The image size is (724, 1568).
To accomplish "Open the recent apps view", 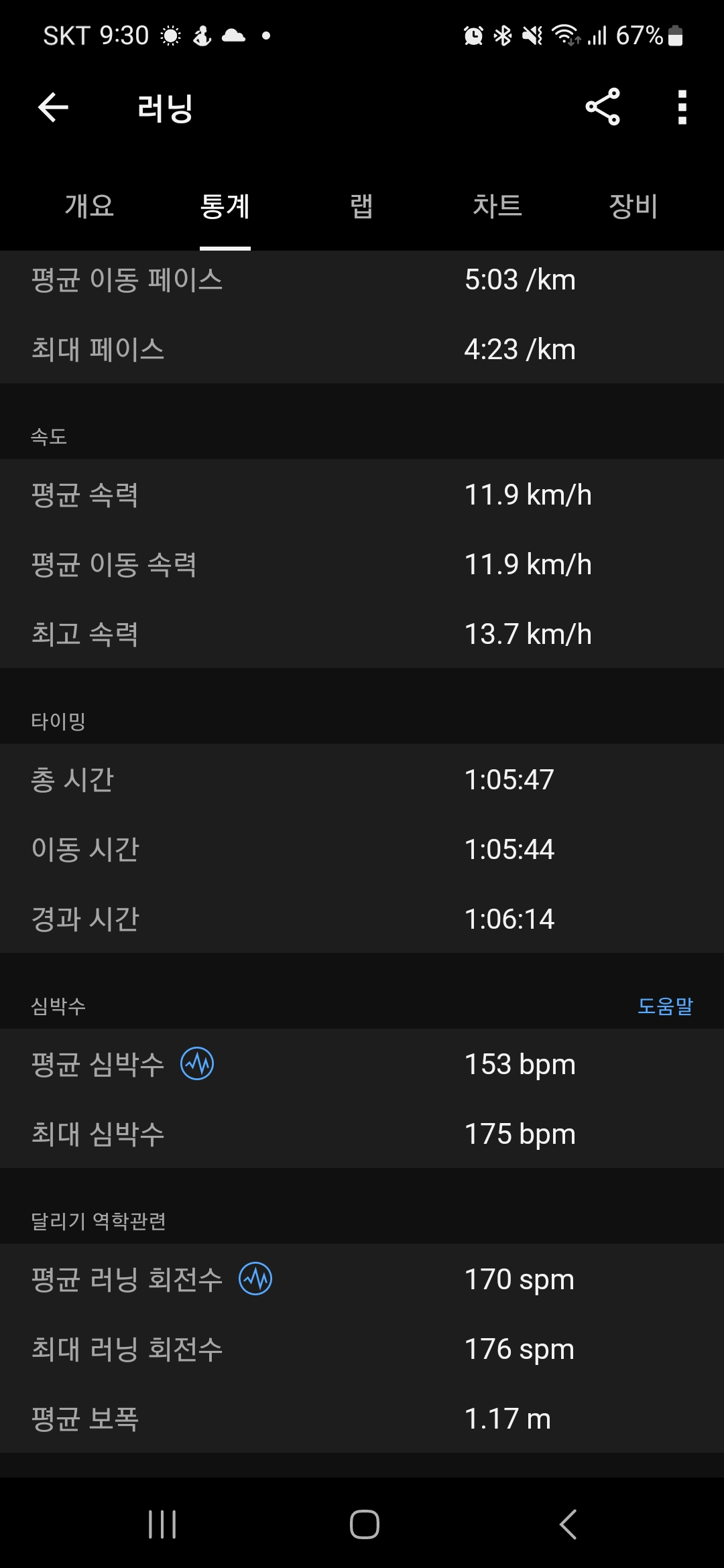I will pyautogui.click(x=162, y=1524).
